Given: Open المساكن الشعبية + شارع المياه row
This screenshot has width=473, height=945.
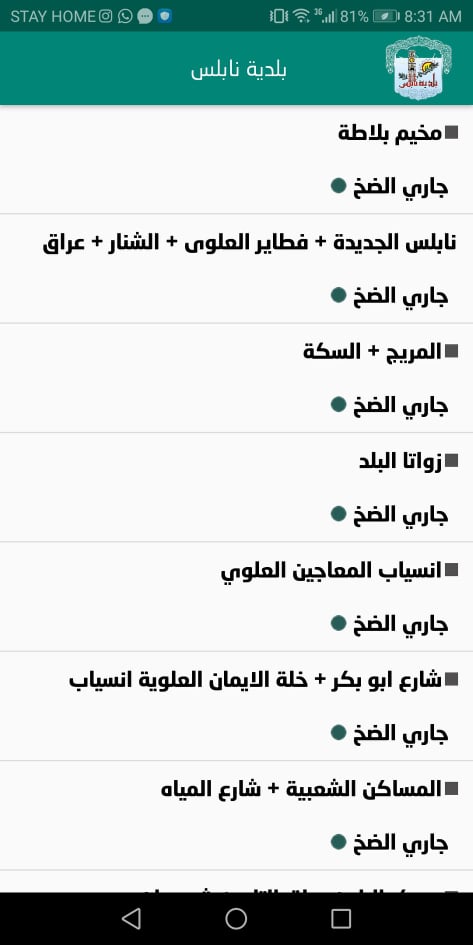Looking at the screenshot, I should tap(236, 815).
